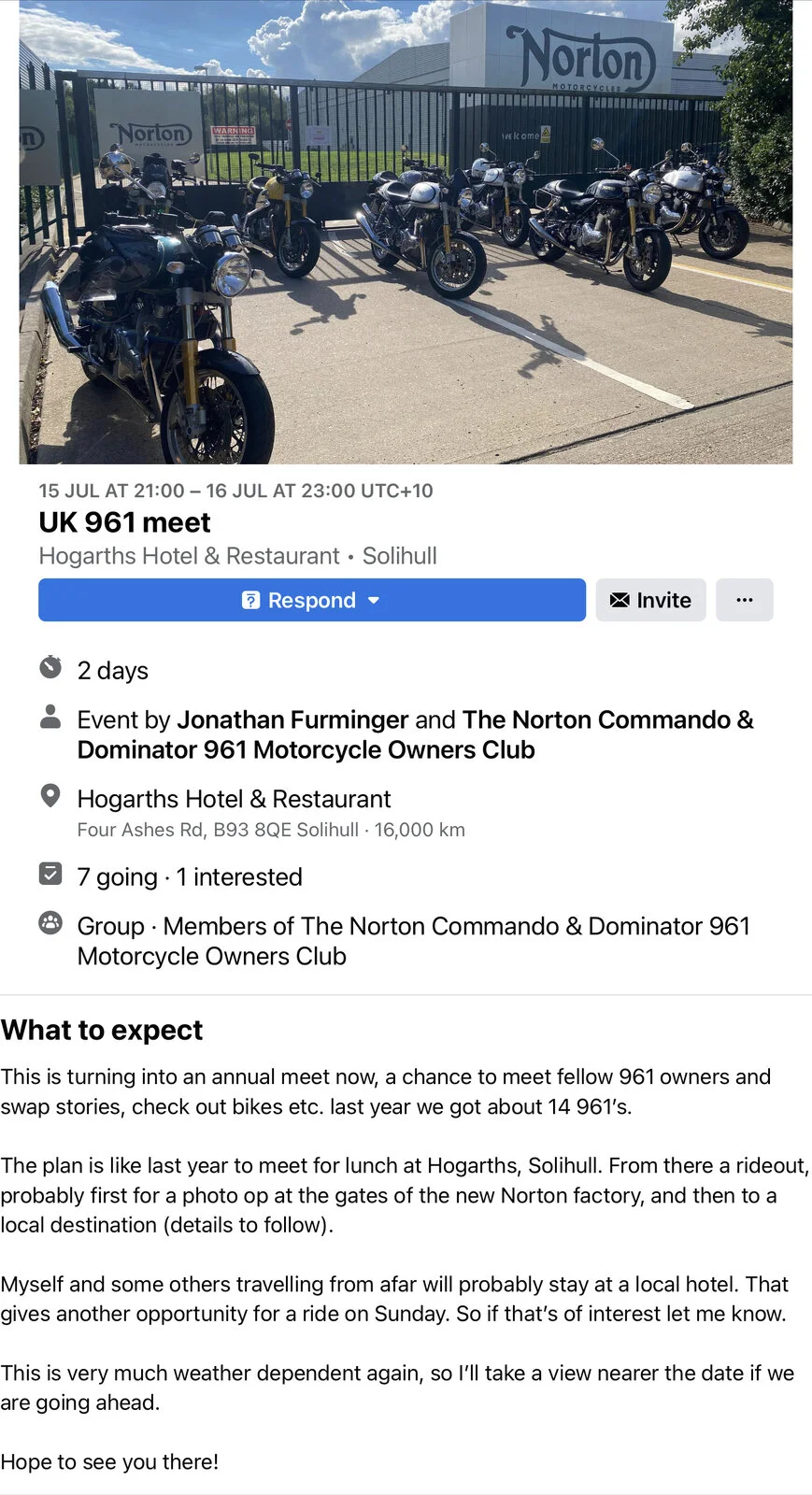This screenshot has width=812, height=1495.
Task: Click the Invite button
Action: (650, 600)
